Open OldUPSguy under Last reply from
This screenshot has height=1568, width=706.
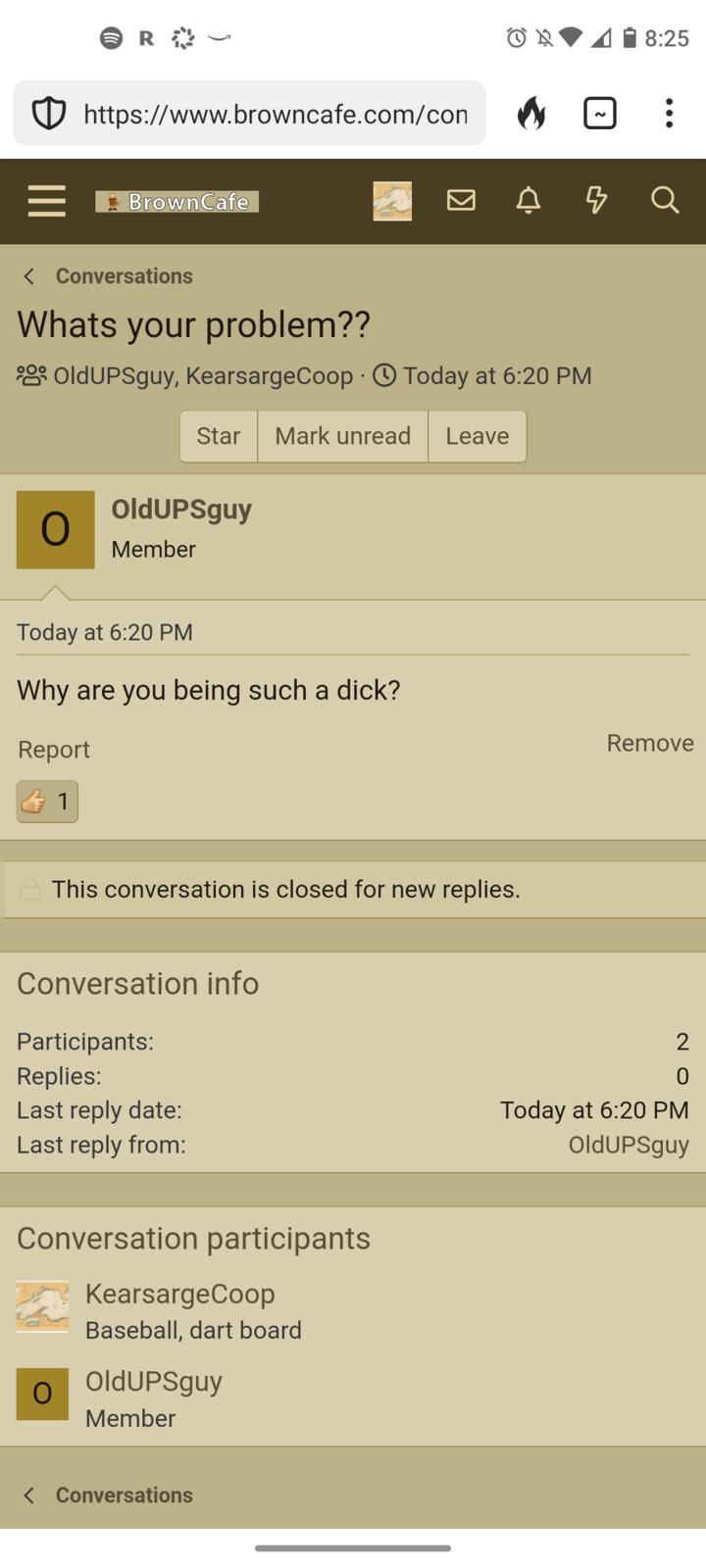pos(629,1145)
